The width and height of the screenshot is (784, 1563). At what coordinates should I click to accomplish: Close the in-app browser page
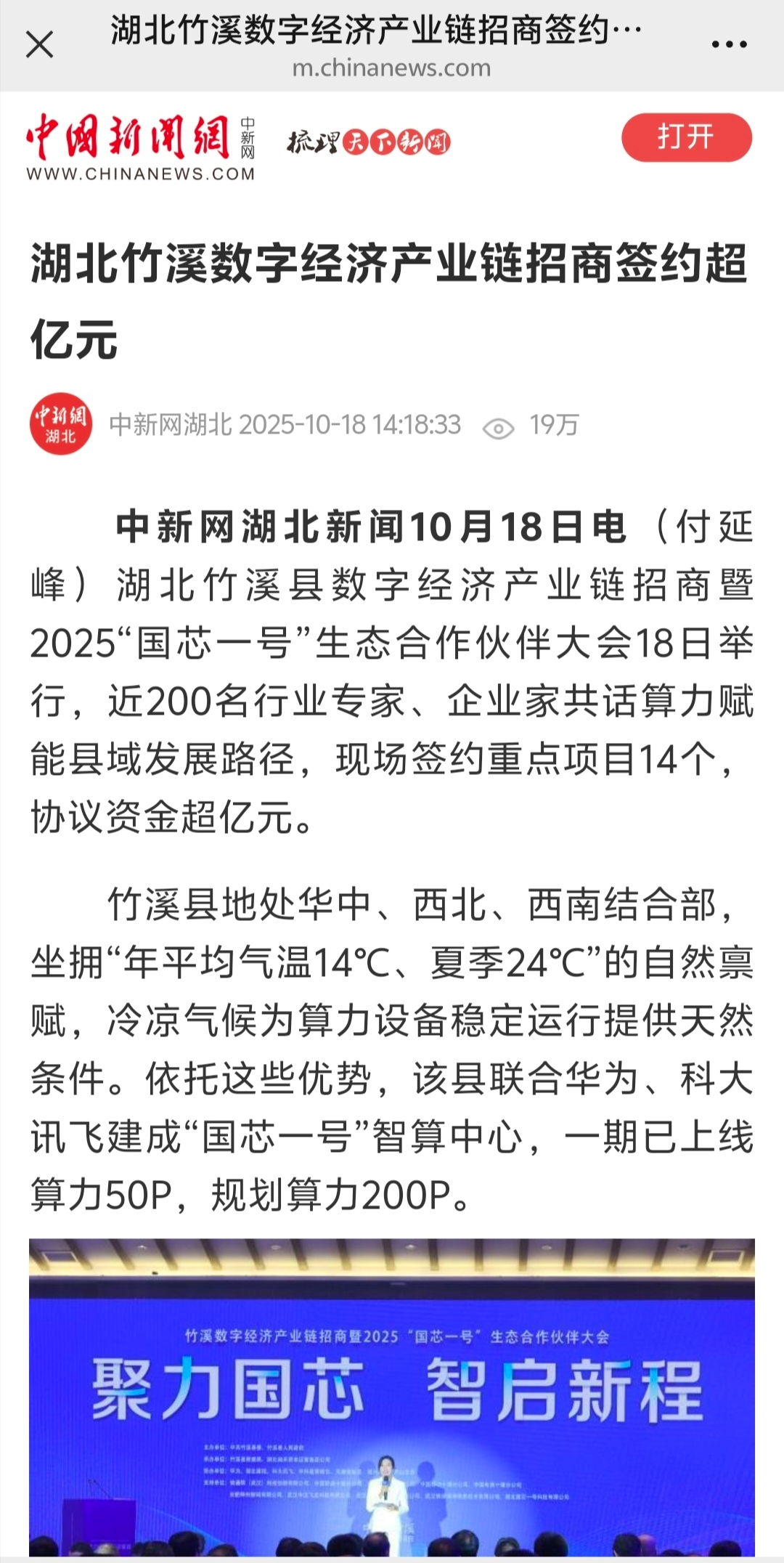(x=40, y=45)
